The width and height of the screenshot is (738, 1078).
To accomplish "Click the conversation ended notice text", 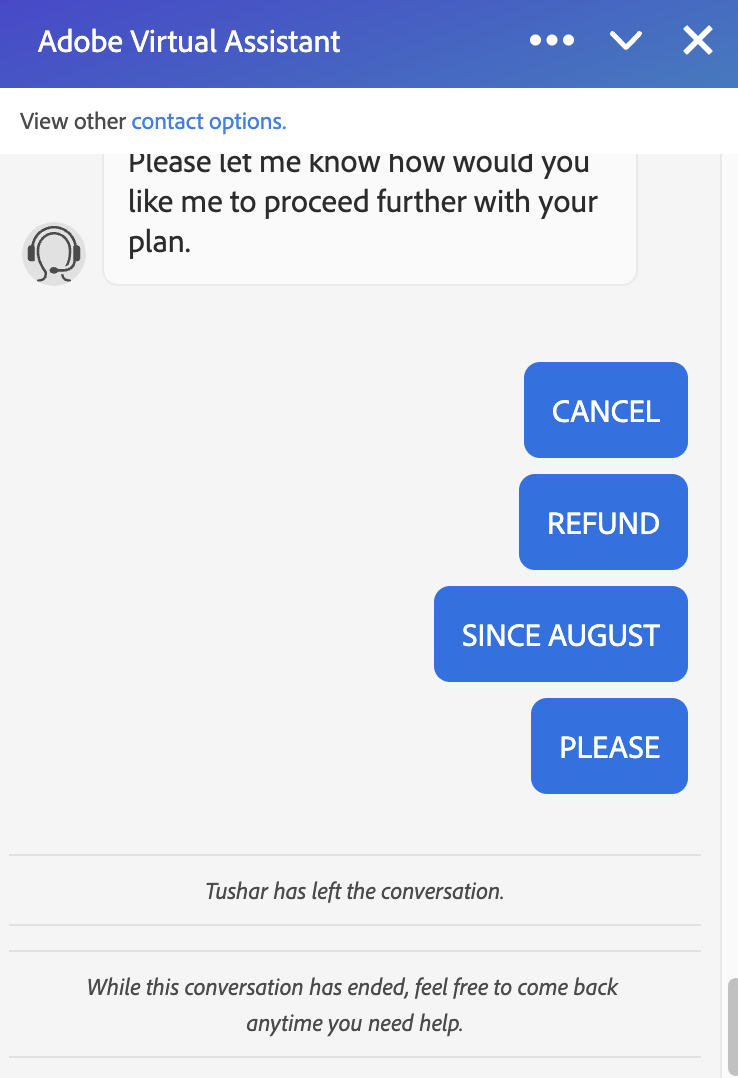I will pos(354,1005).
